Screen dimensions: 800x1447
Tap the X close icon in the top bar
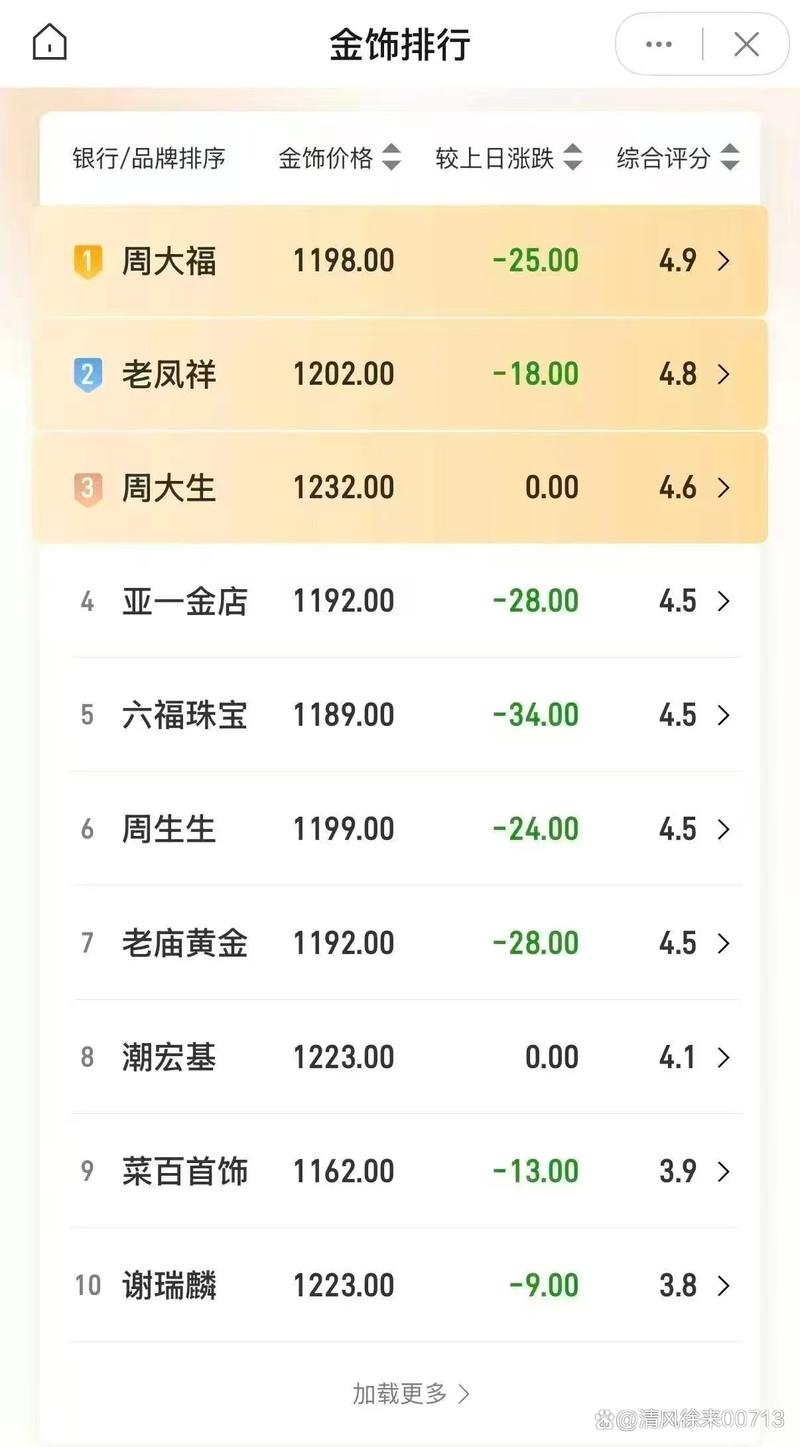pyautogui.click(x=746, y=44)
